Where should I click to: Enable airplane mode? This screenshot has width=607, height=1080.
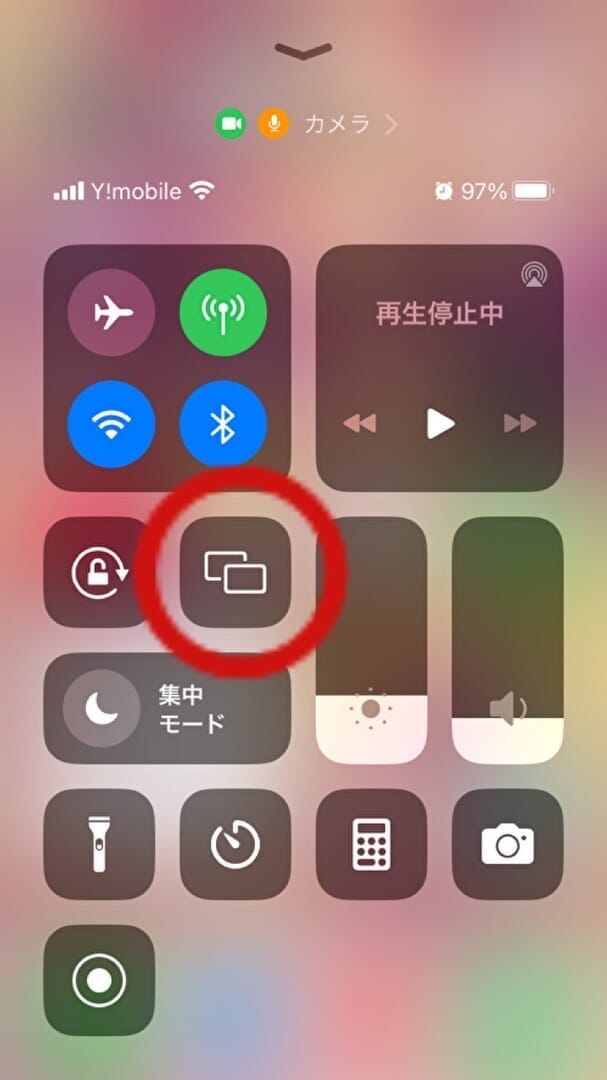(111, 314)
